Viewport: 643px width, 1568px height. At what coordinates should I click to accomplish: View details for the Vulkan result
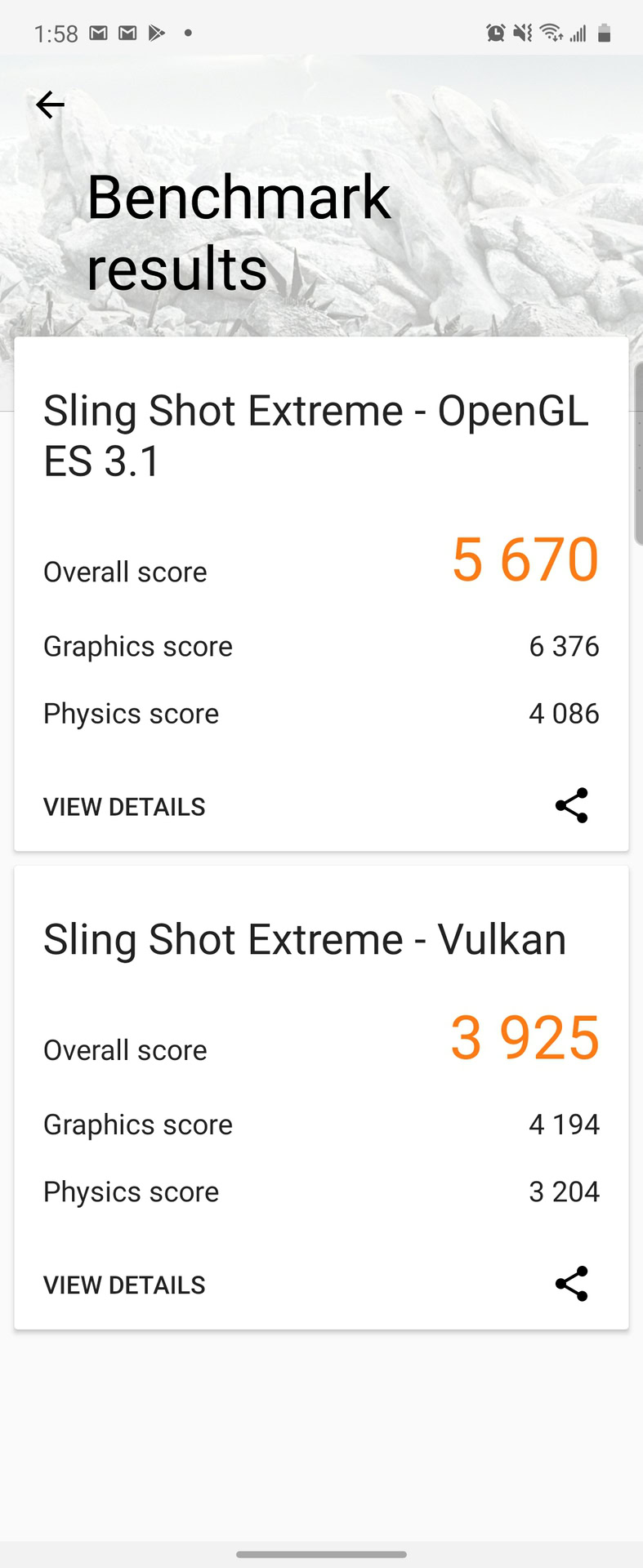pyautogui.click(x=124, y=1285)
